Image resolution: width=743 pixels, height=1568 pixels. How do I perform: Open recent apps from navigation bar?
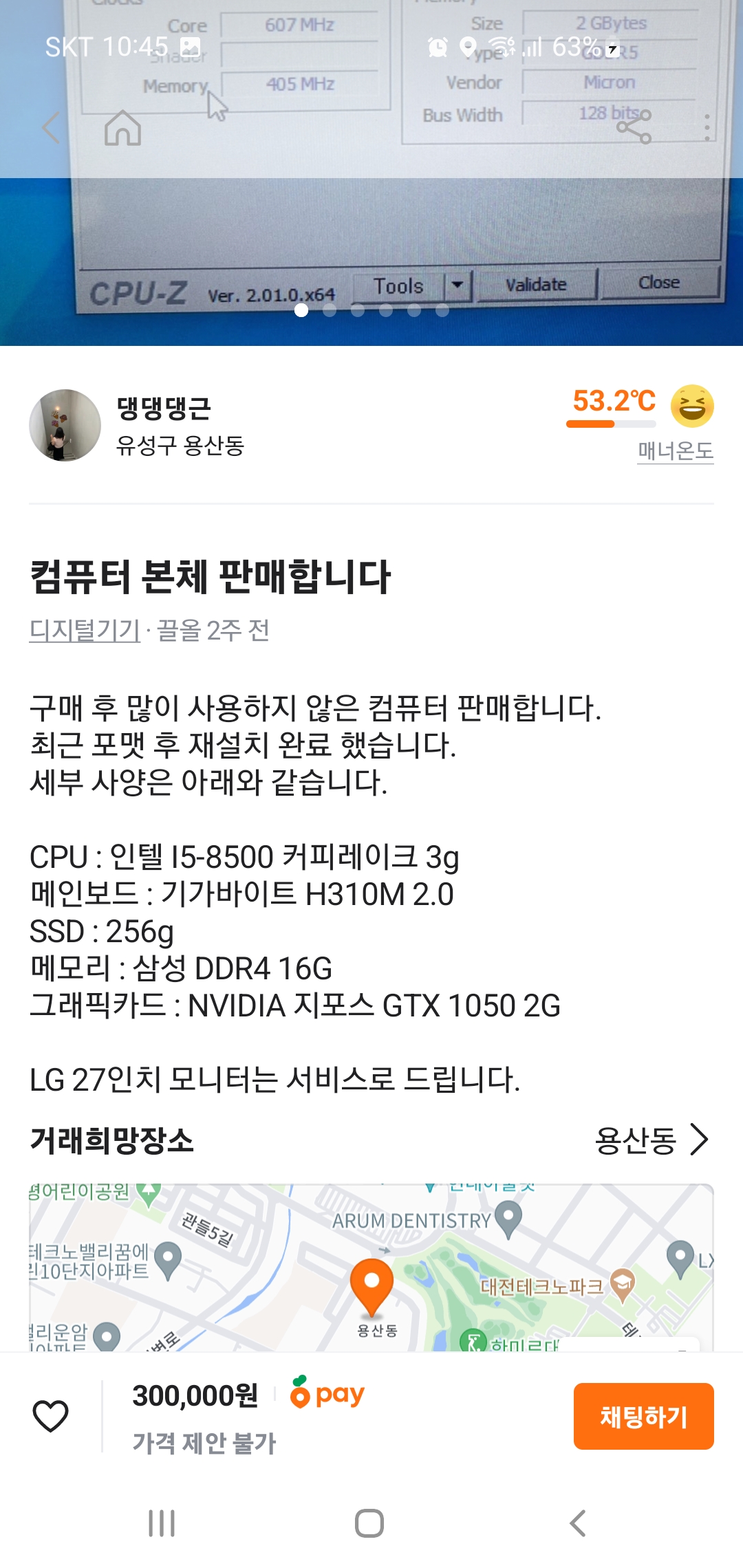pyautogui.click(x=162, y=1523)
